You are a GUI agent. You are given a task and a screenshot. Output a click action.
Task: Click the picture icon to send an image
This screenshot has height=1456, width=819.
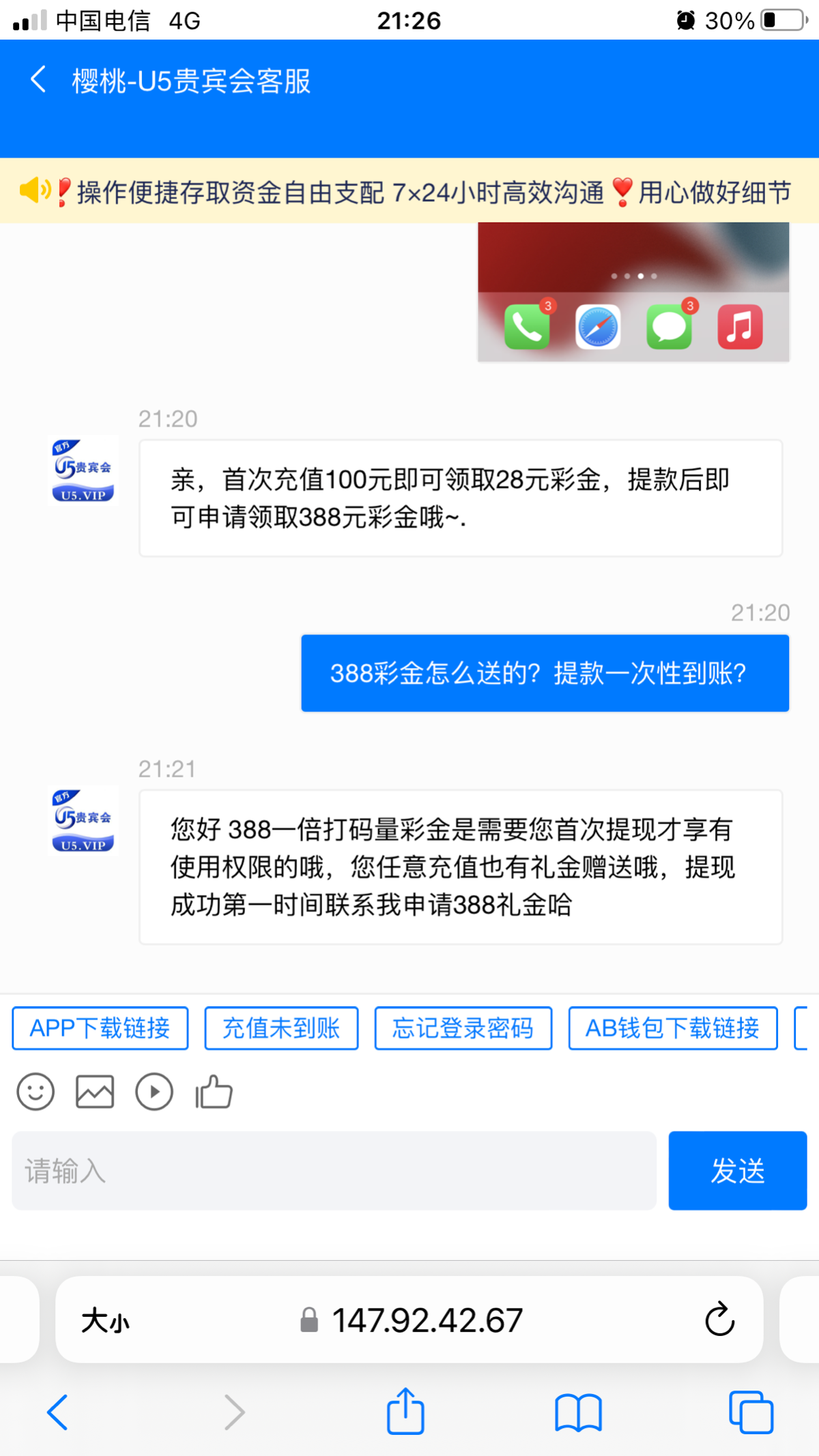click(x=94, y=1092)
